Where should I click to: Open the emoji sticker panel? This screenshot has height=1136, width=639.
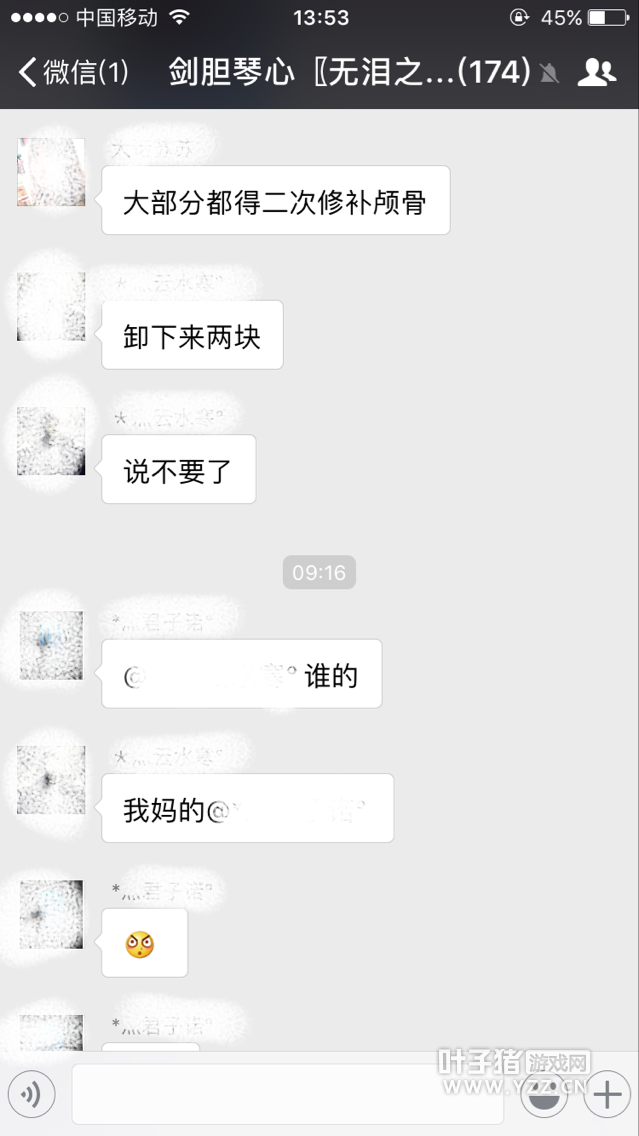[544, 1096]
